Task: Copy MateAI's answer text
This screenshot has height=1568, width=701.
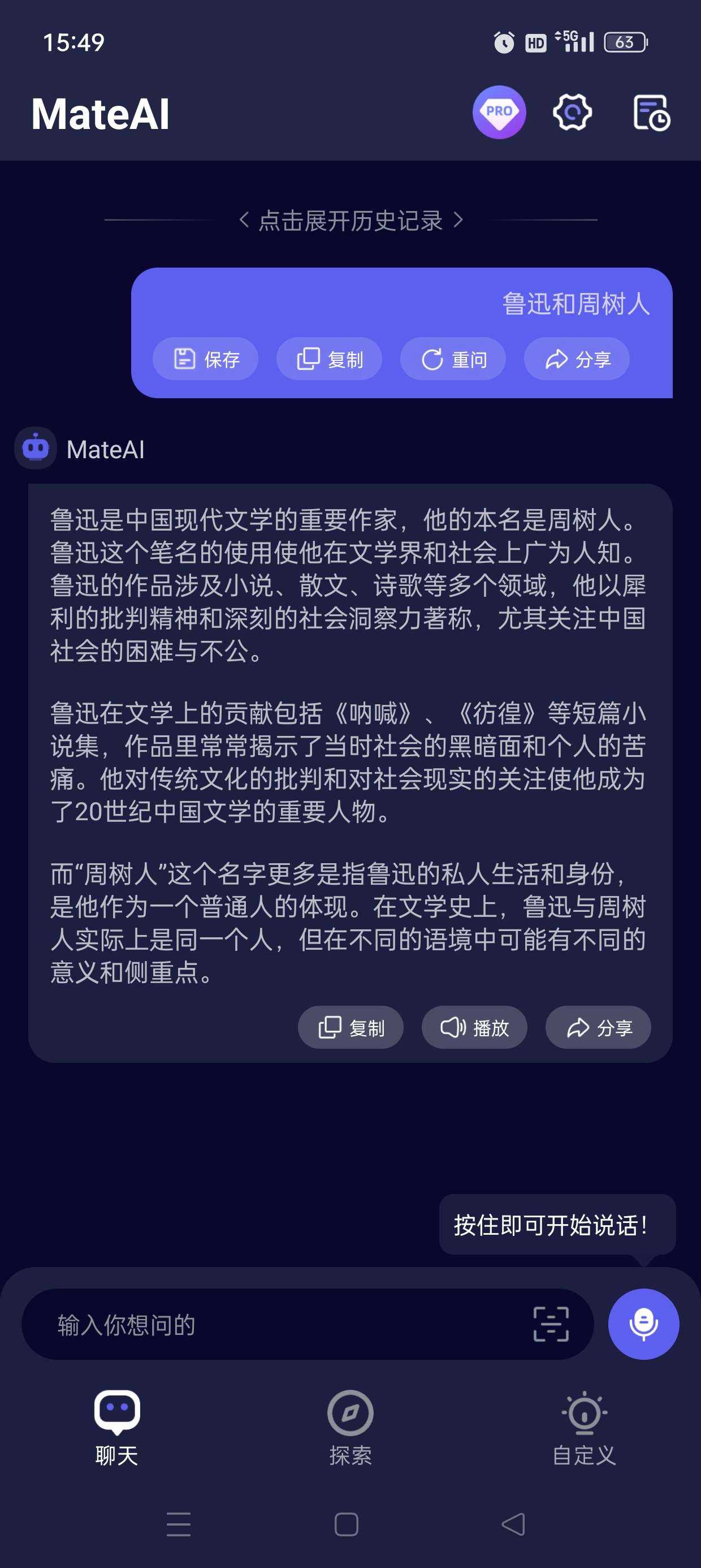Action: tap(350, 1027)
